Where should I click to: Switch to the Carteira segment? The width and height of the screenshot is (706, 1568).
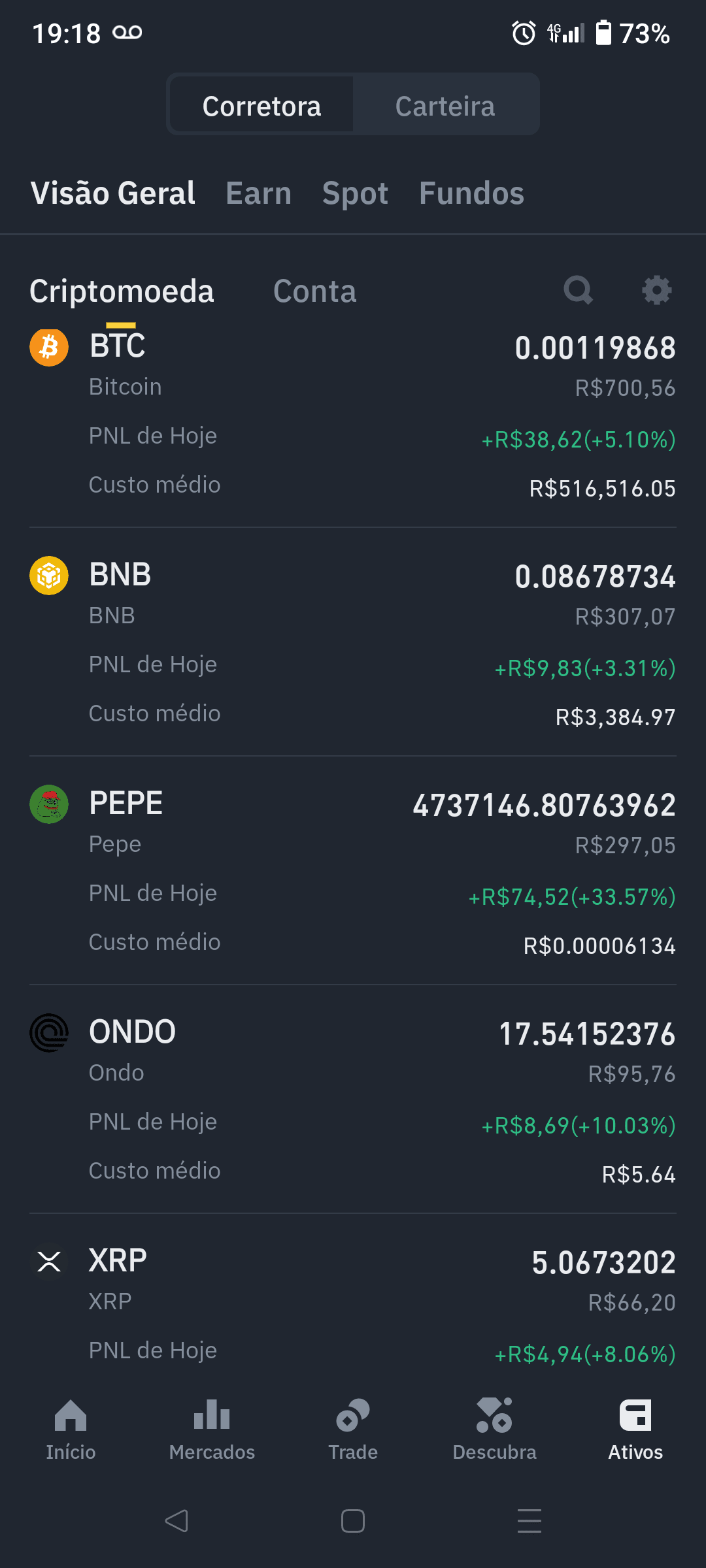[x=445, y=106]
